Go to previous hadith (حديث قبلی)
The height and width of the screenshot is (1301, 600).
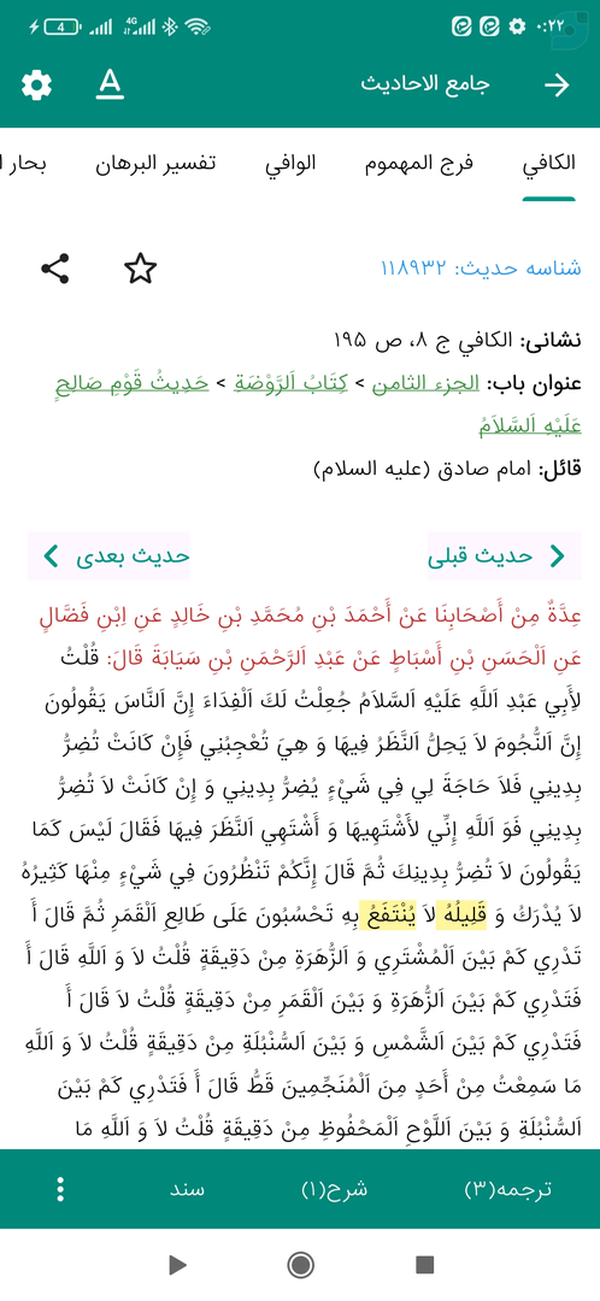504,555
